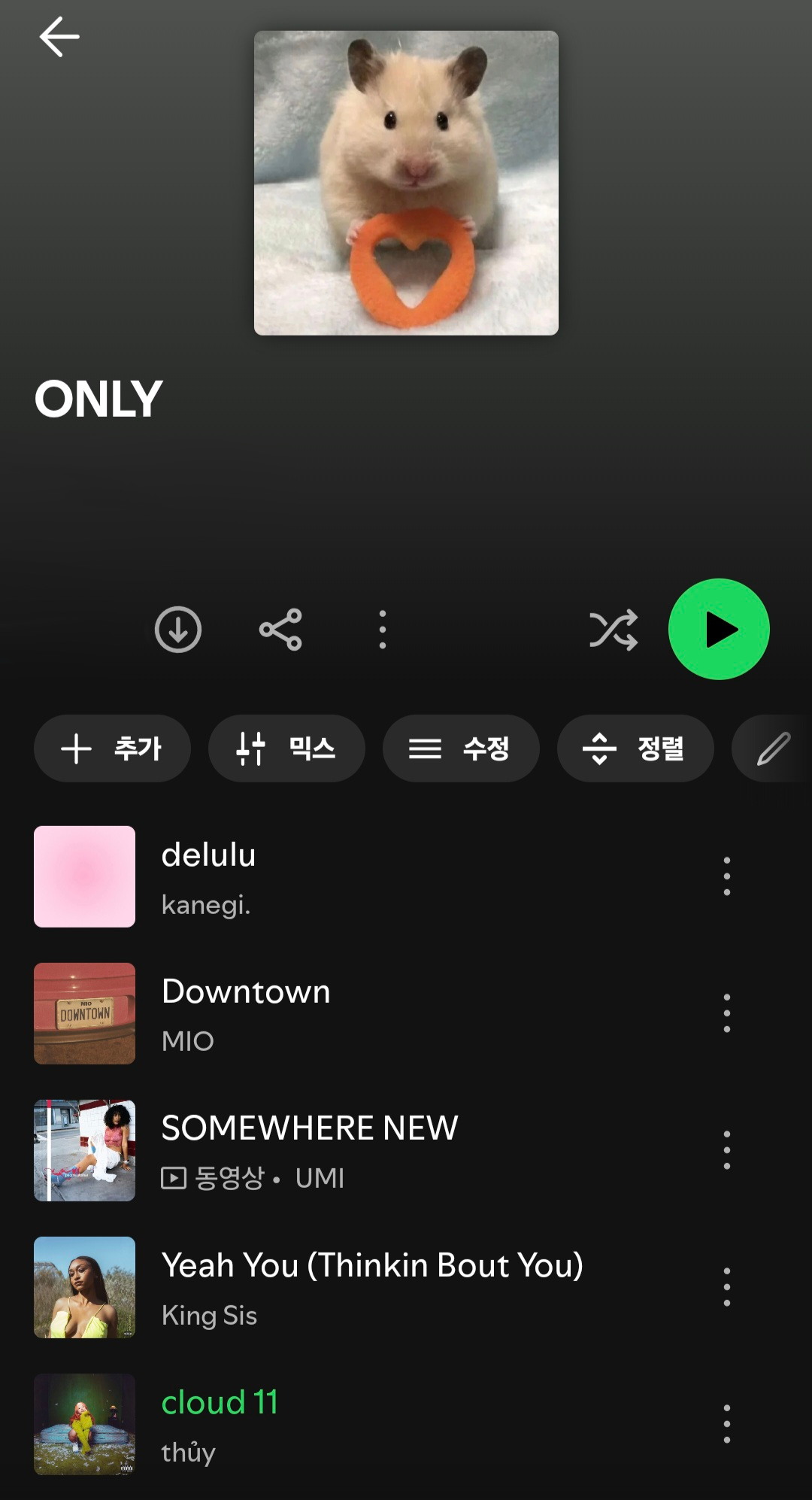Play Downtown by MIO
Image resolution: width=812 pixels, height=1500 pixels.
376,1013
